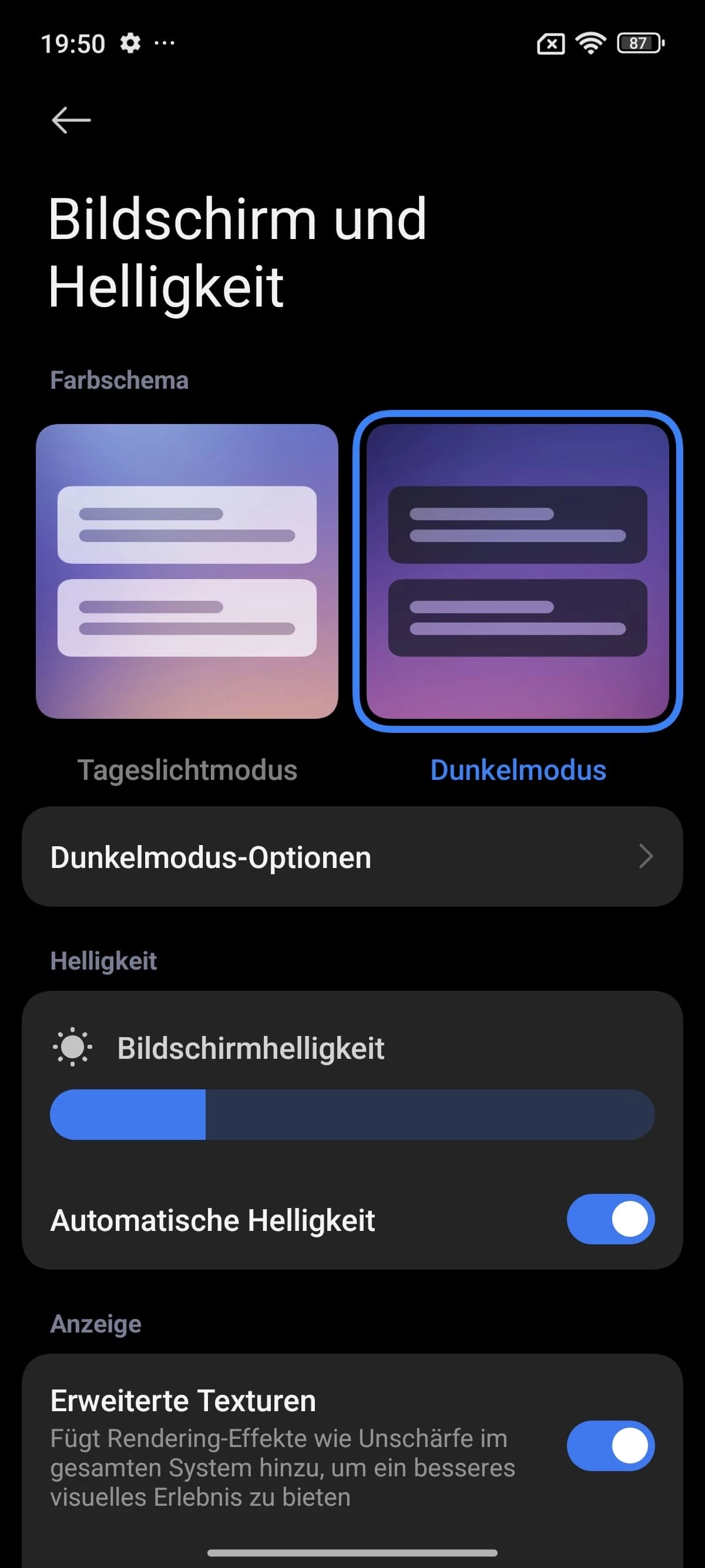The width and height of the screenshot is (705, 1568).
Task: Select the Tageslichtmodus color scheme
Action: [x=187, y=571]
